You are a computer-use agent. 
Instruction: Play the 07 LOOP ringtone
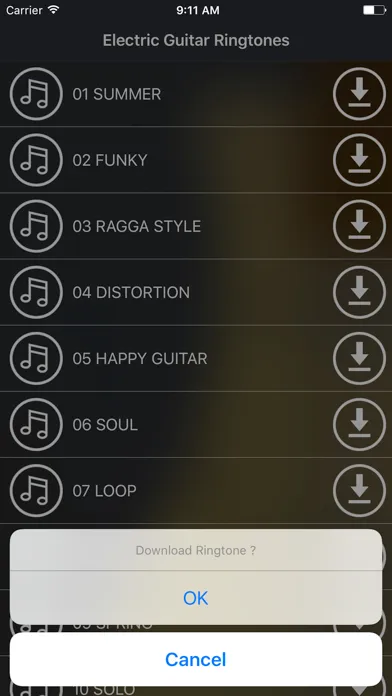[x=36, y=490]
